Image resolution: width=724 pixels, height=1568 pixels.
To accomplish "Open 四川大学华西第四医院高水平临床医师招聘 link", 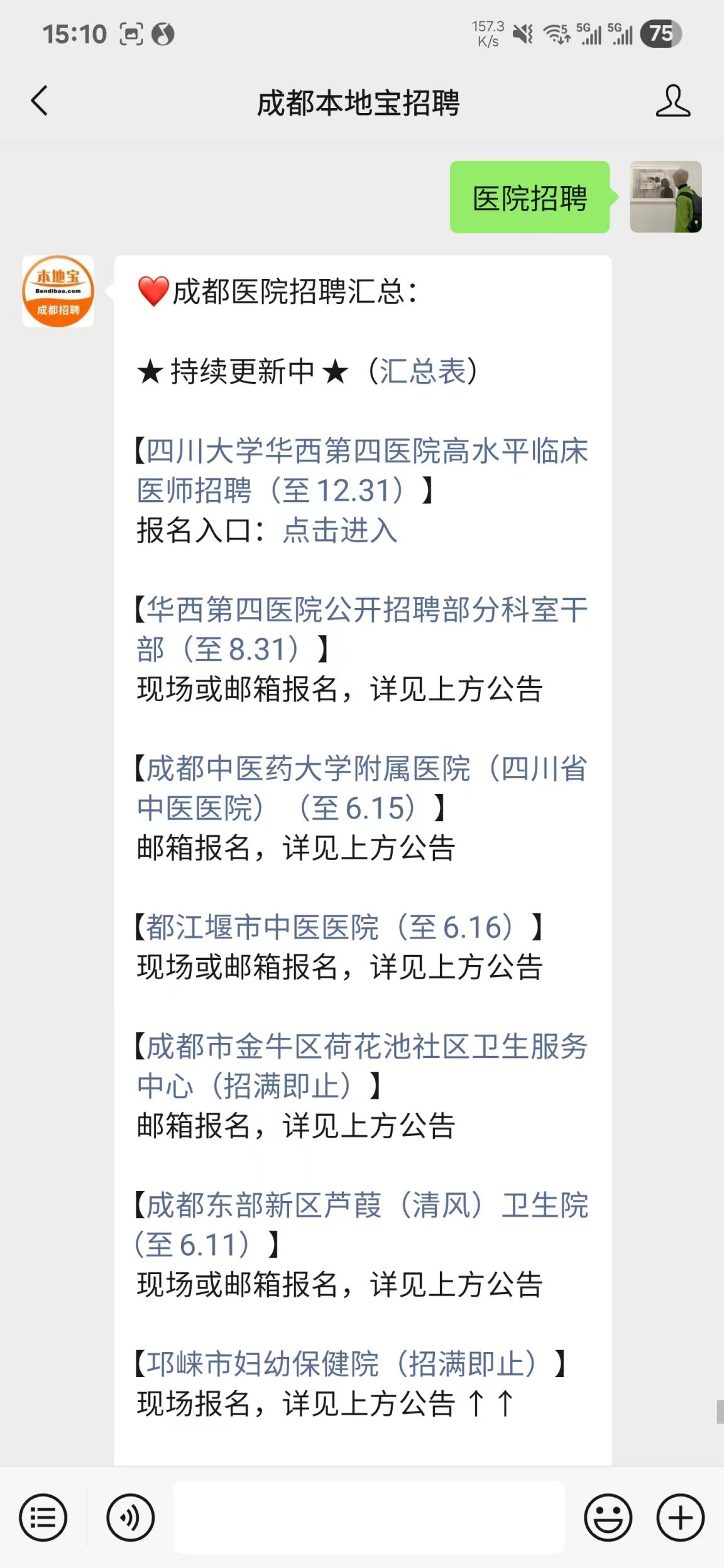I will (362, 470).
